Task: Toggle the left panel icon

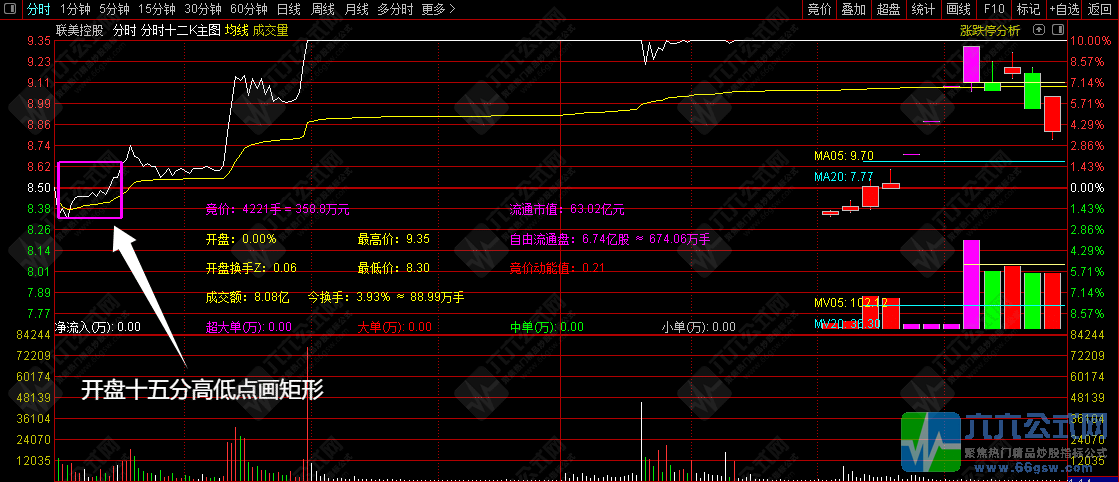Action: coord(11,9)
